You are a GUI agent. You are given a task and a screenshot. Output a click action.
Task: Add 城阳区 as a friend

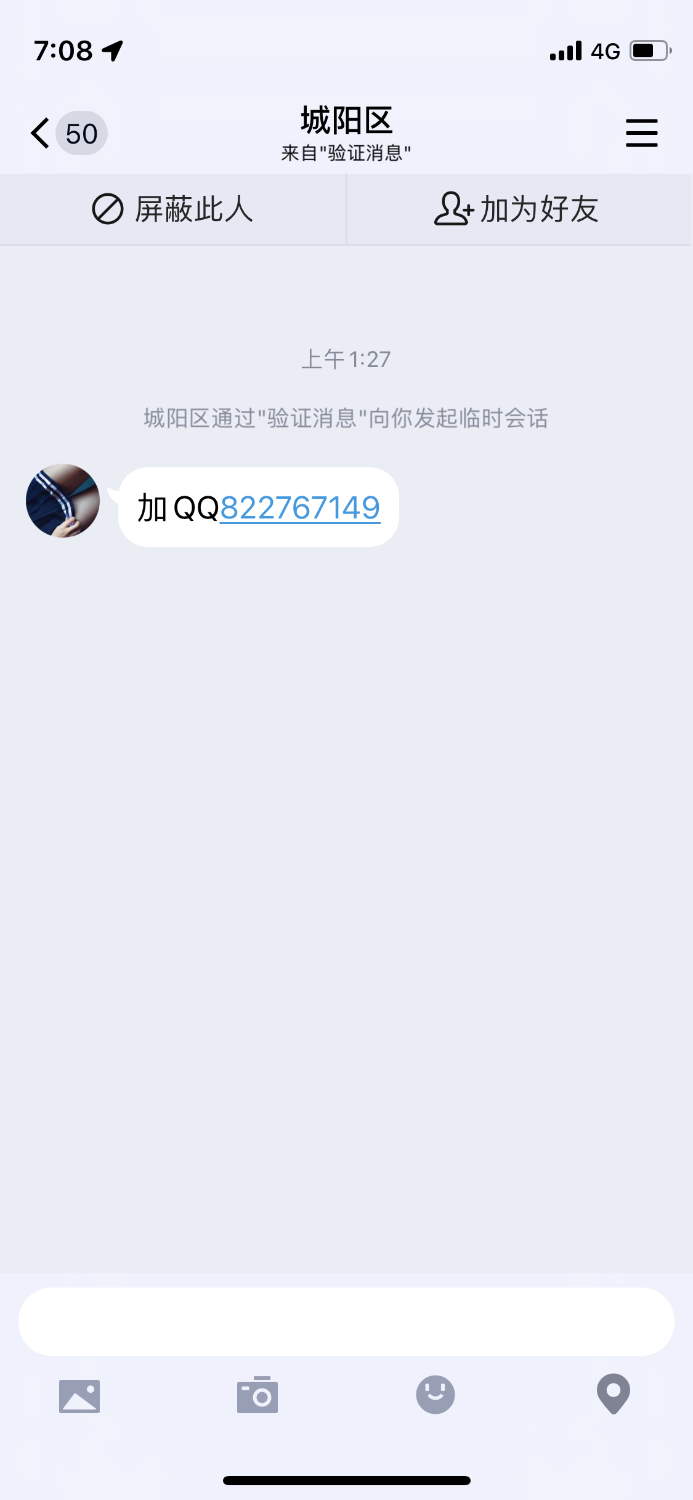(518, 209)
